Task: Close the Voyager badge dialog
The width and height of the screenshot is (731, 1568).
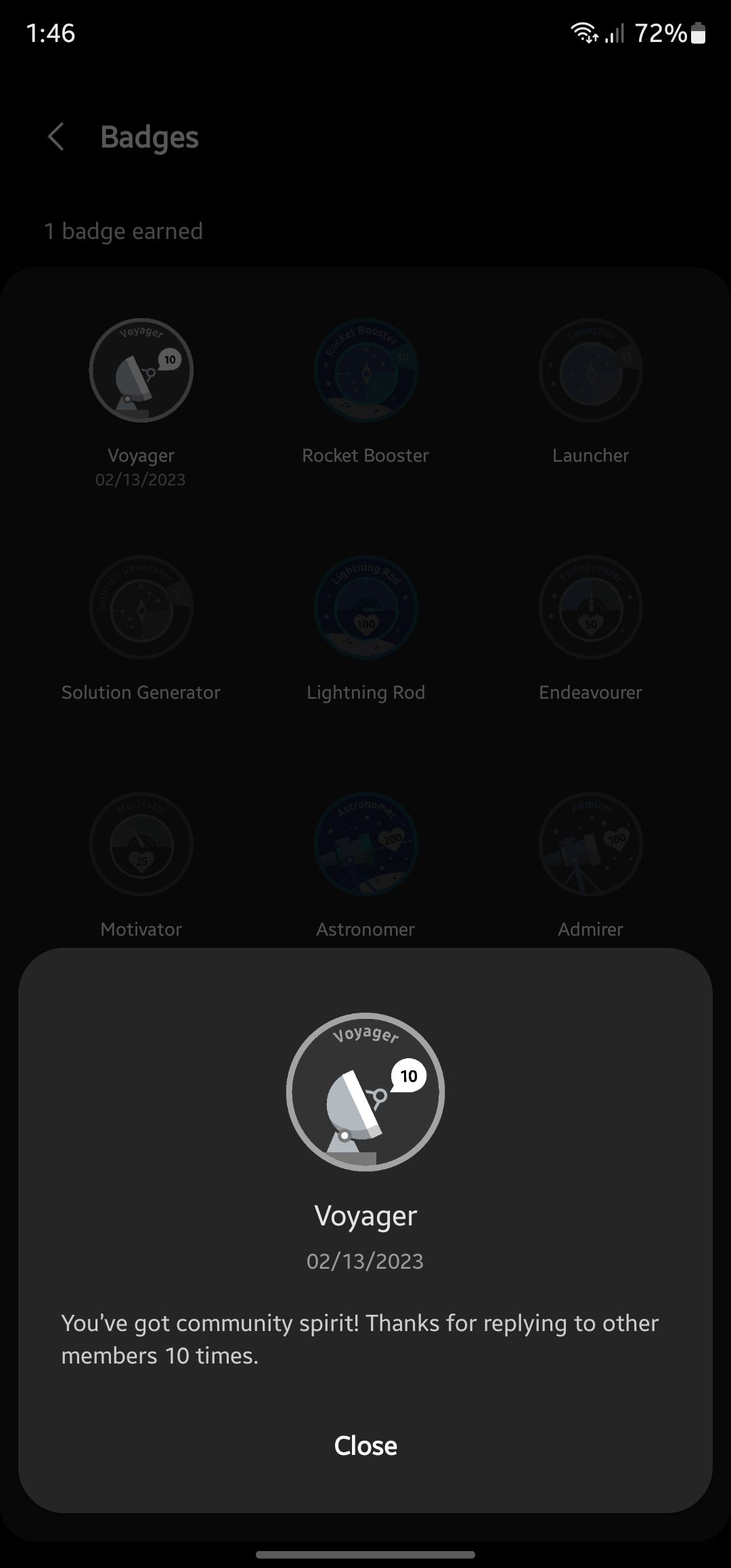Action: tap(365, 1445)
